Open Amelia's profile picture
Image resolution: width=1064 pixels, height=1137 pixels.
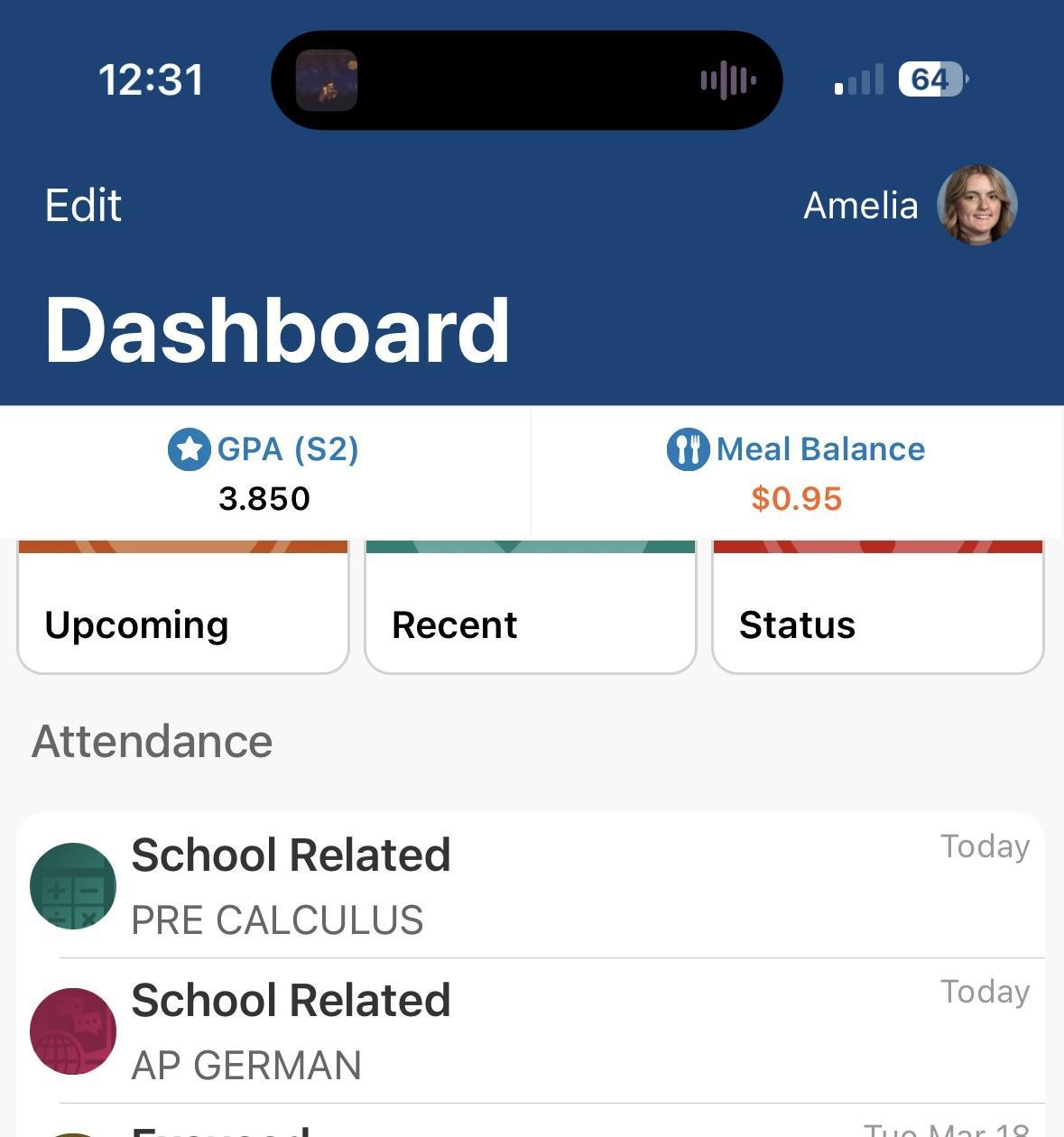click(977, 205)
